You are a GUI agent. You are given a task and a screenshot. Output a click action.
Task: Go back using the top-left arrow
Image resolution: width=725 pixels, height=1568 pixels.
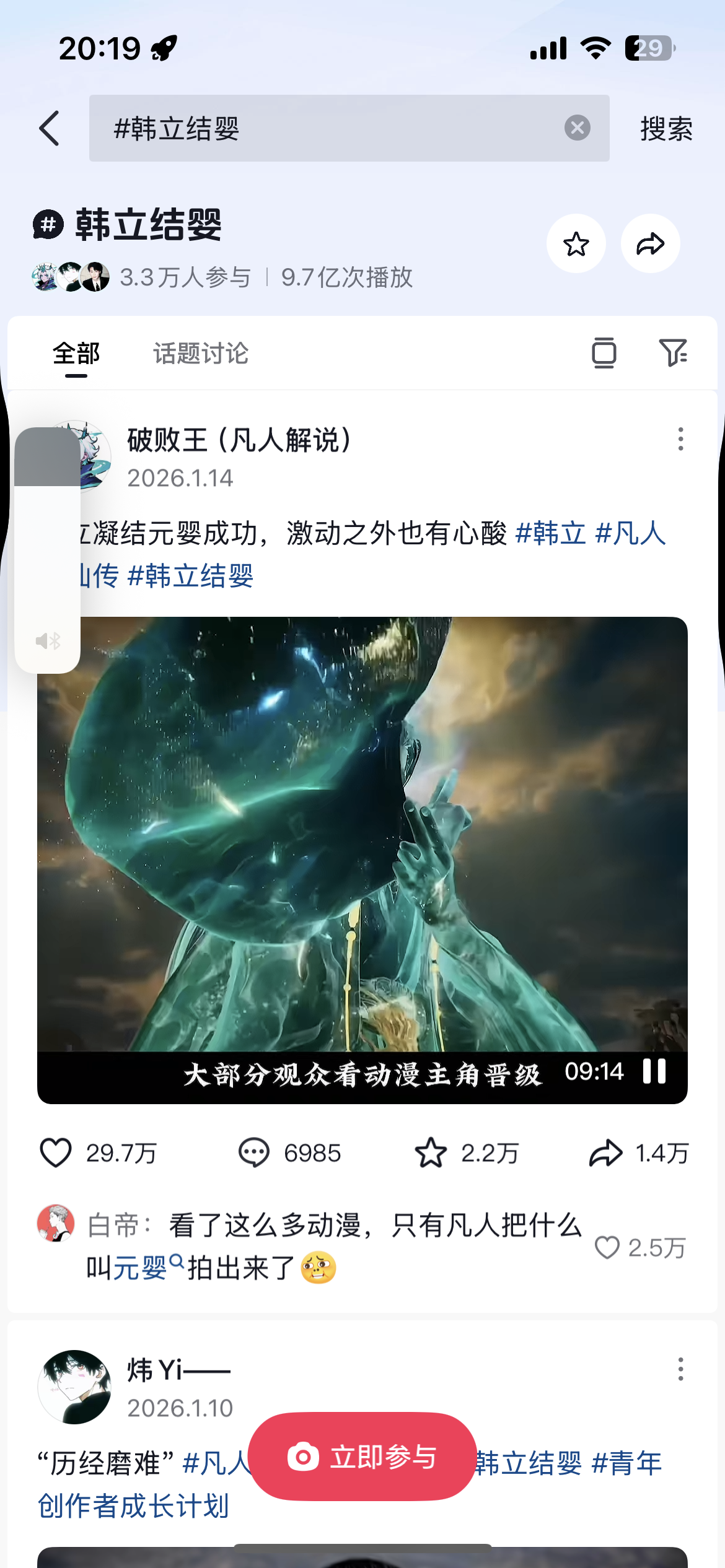tap(50, 129)
